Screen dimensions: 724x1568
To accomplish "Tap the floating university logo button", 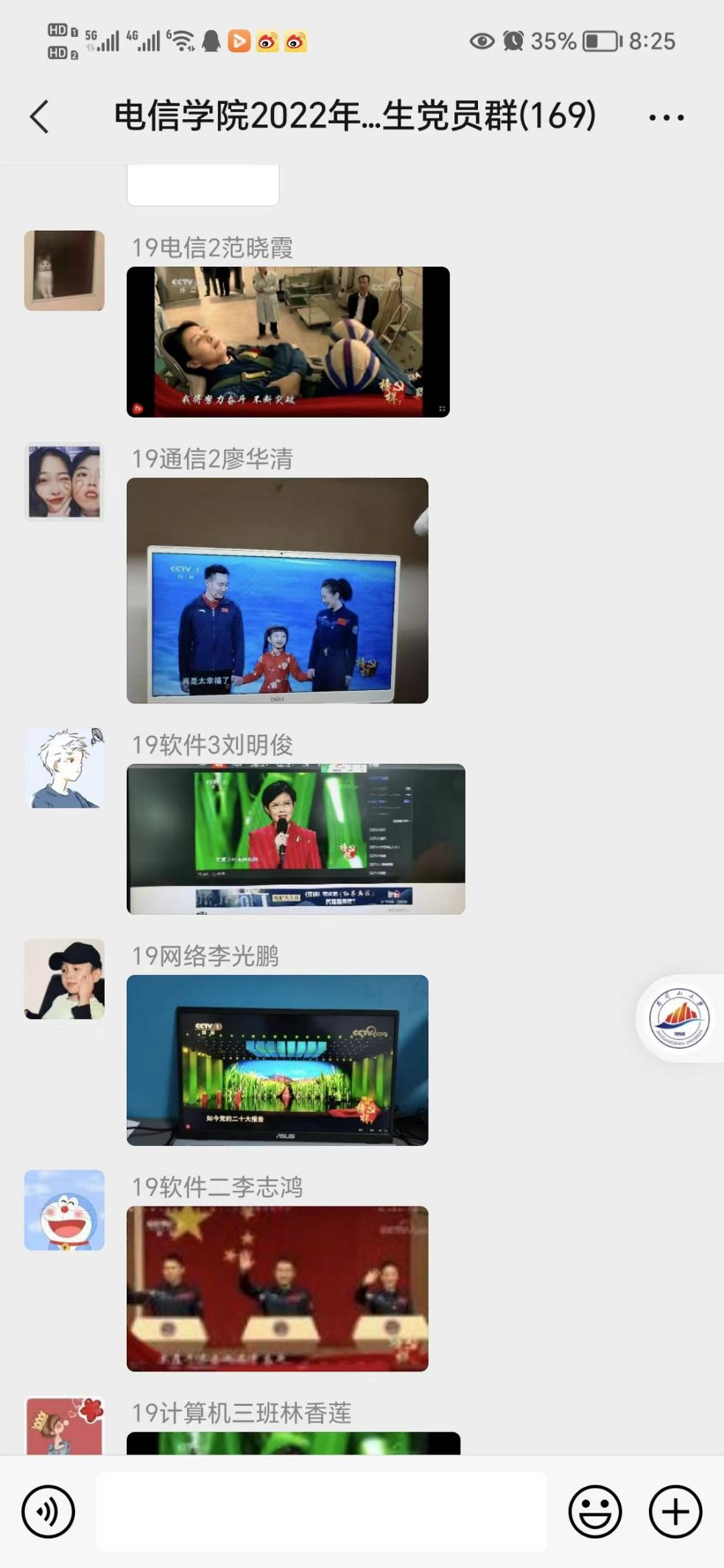I will coord(679,1019).
